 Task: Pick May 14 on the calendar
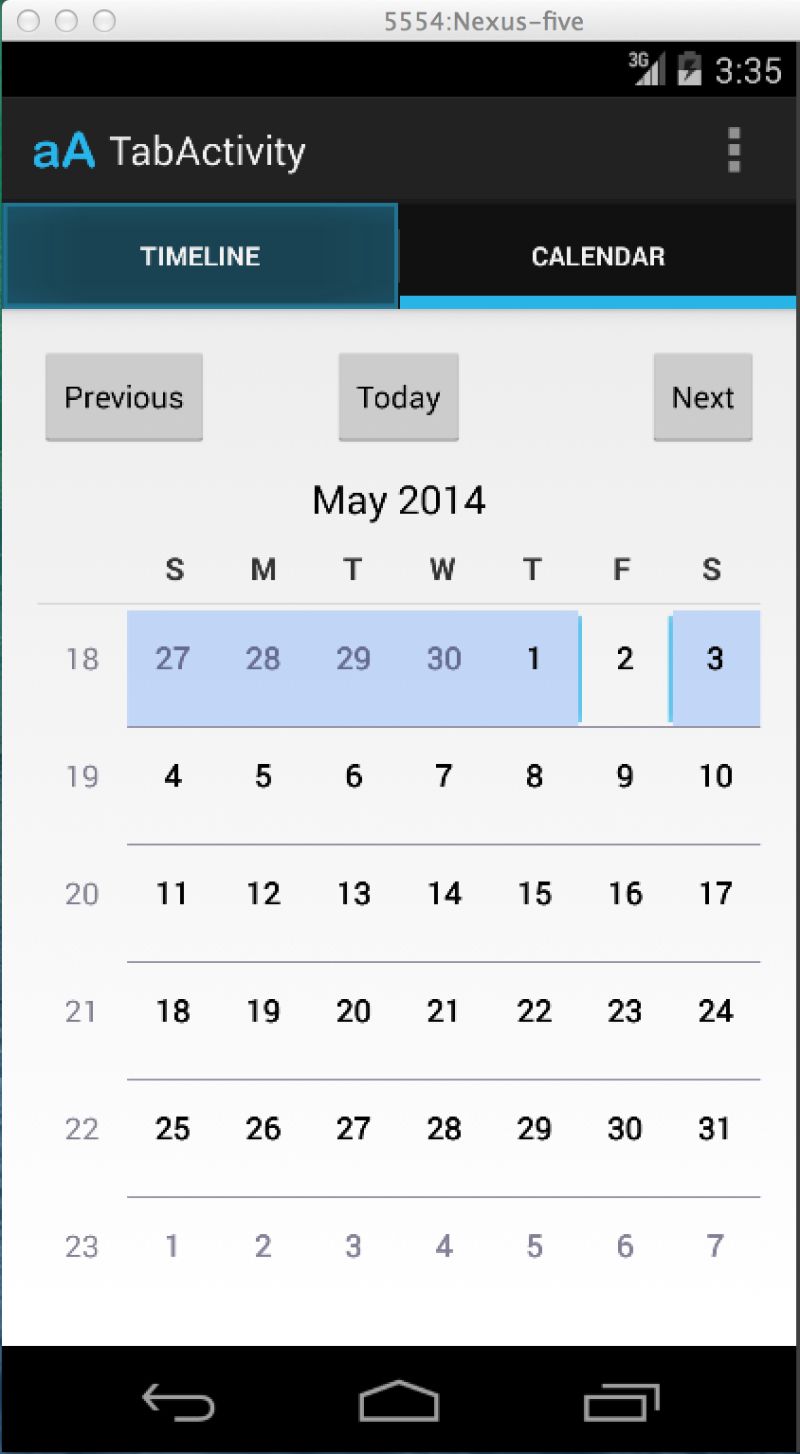pyautogui.click(x=443, y=893)
